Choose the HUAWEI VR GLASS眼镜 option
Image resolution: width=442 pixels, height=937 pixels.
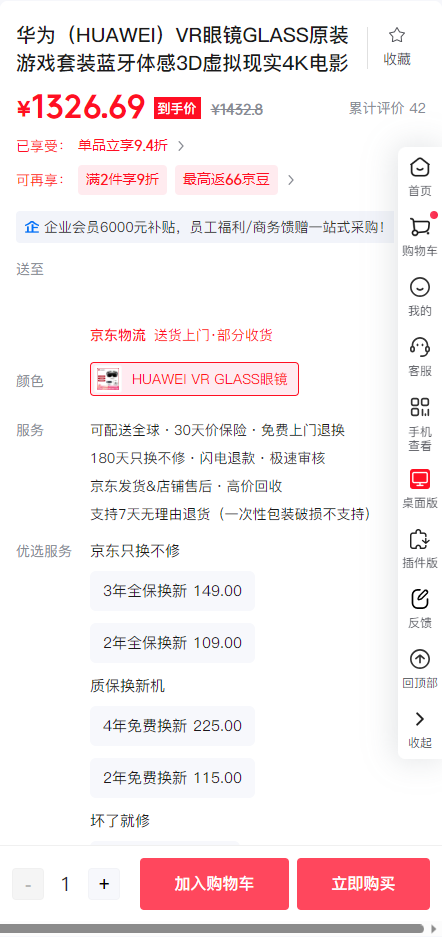[x=195, y=379]
